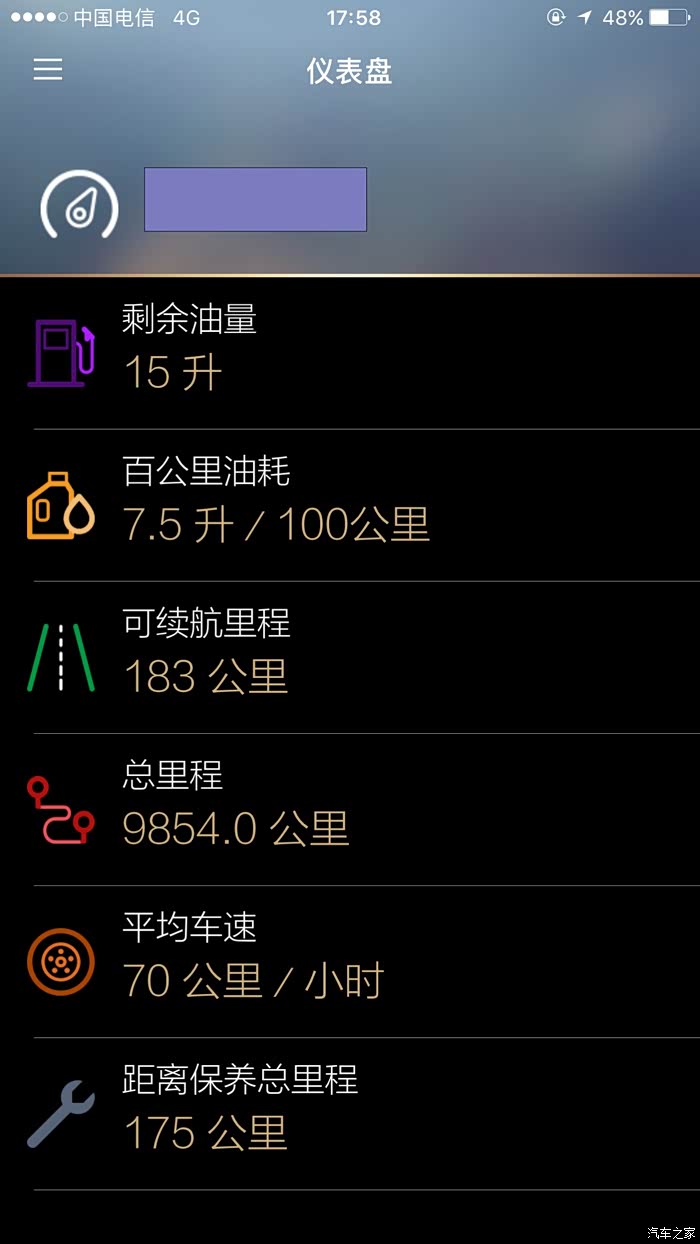Open the hamburger drawer menu

[x=48, y=69]
